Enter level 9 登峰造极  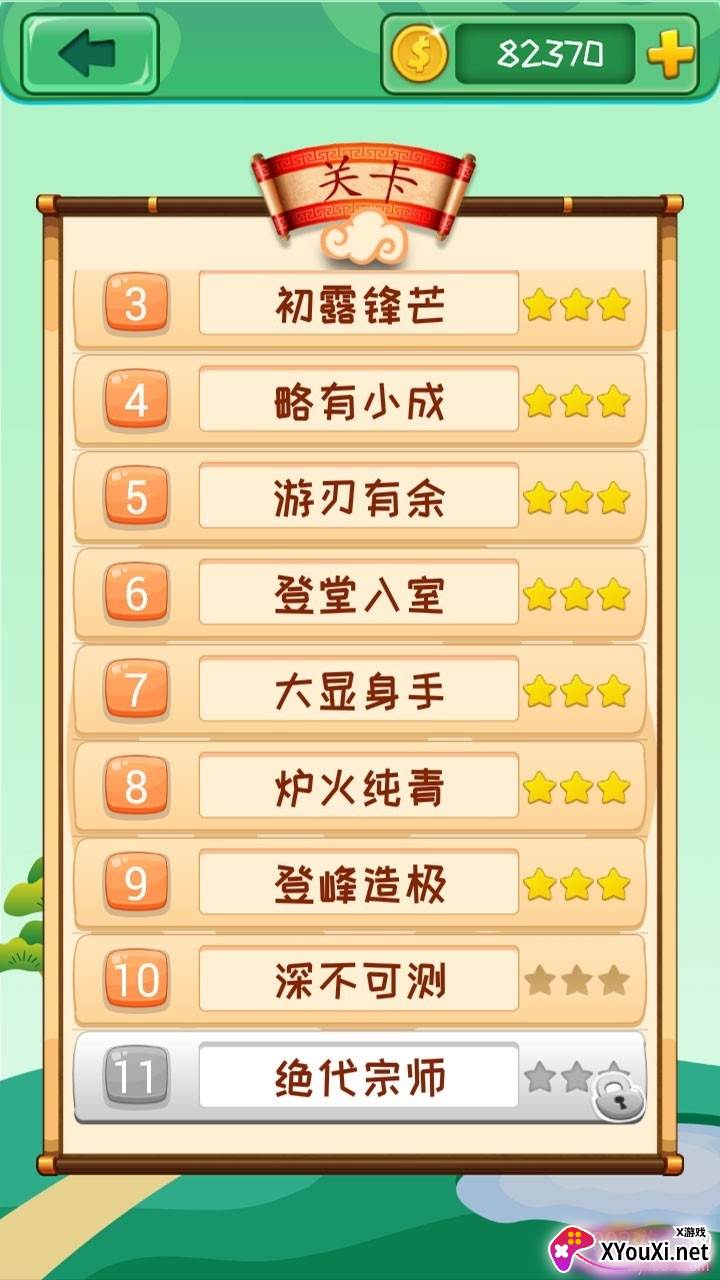click(x=358, y=884)
